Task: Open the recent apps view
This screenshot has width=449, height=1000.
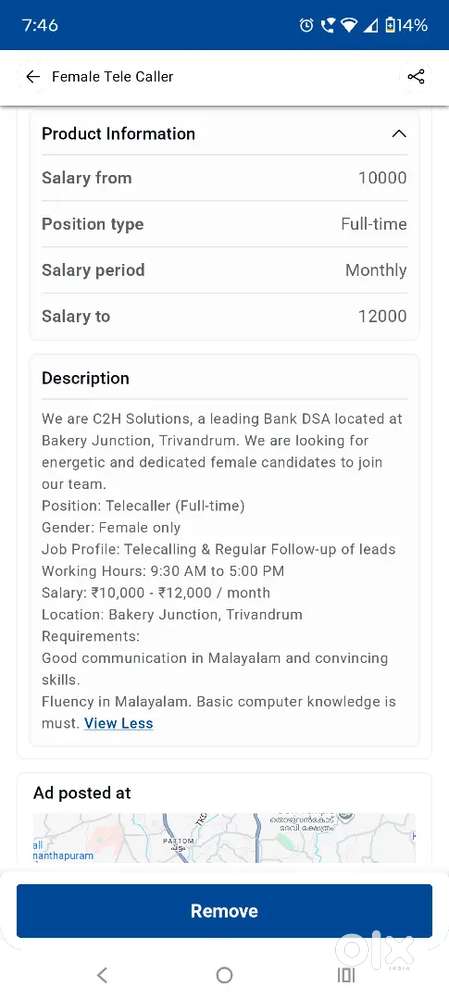Action: pyautogui.click(x=346, y=974)
